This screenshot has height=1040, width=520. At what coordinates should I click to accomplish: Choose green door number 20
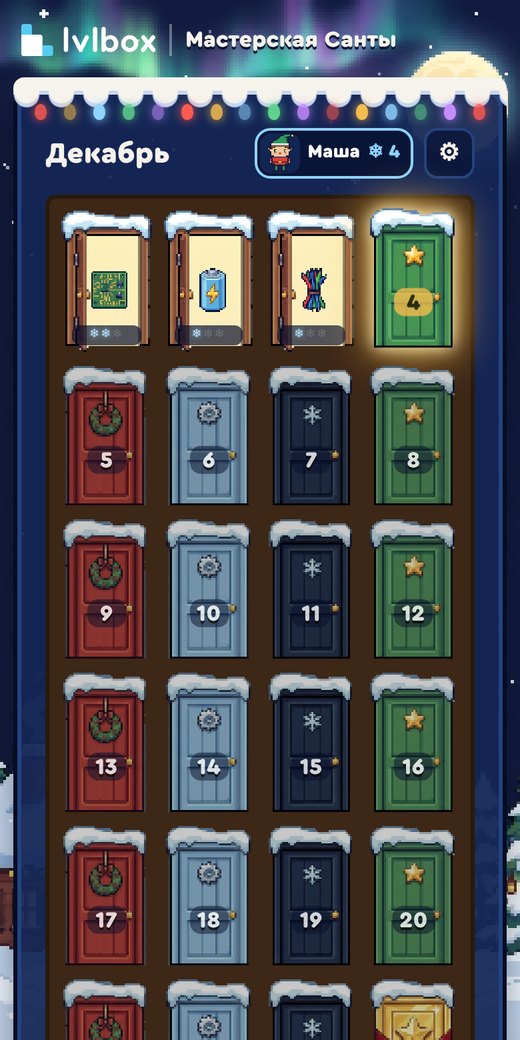coord(413,896)
